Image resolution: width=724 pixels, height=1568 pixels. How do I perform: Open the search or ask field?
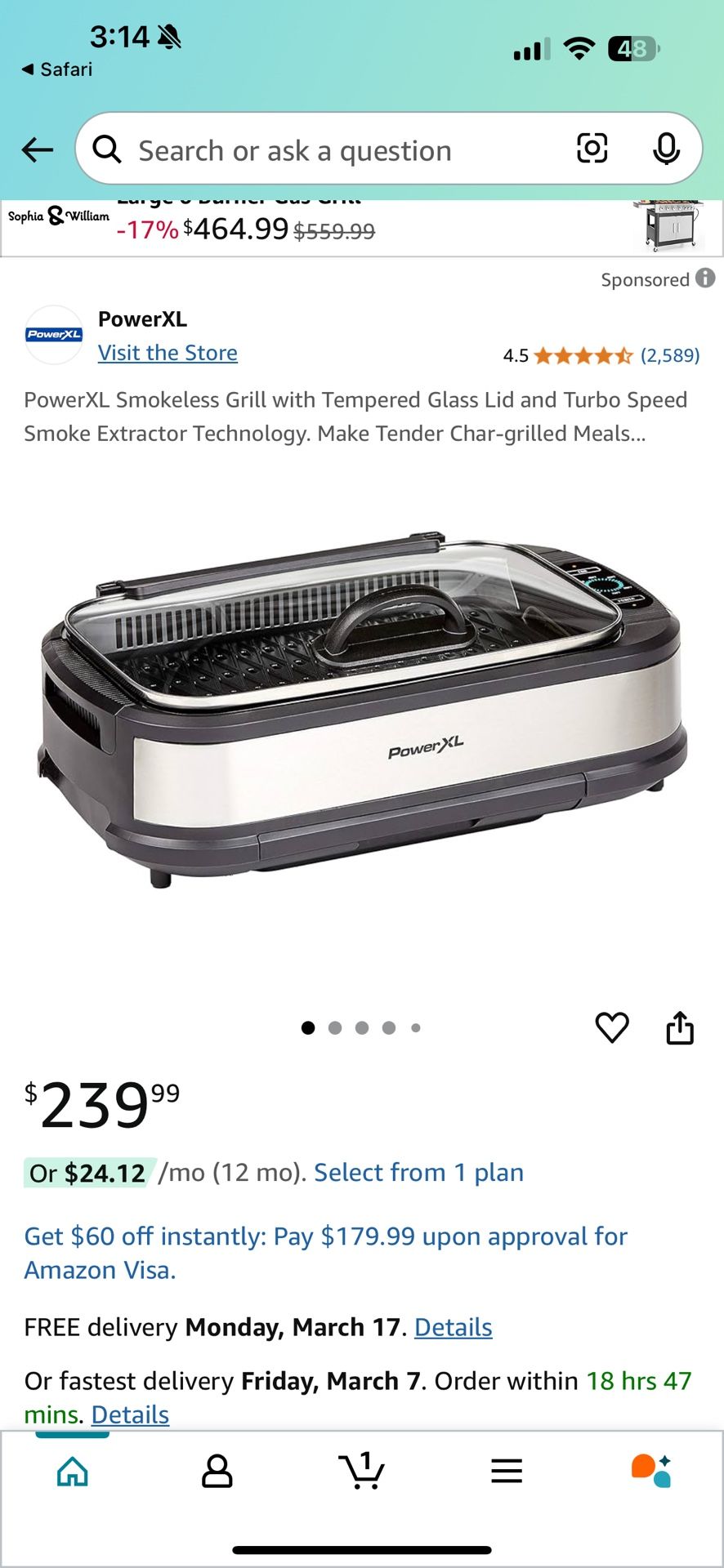coord(327,150)
